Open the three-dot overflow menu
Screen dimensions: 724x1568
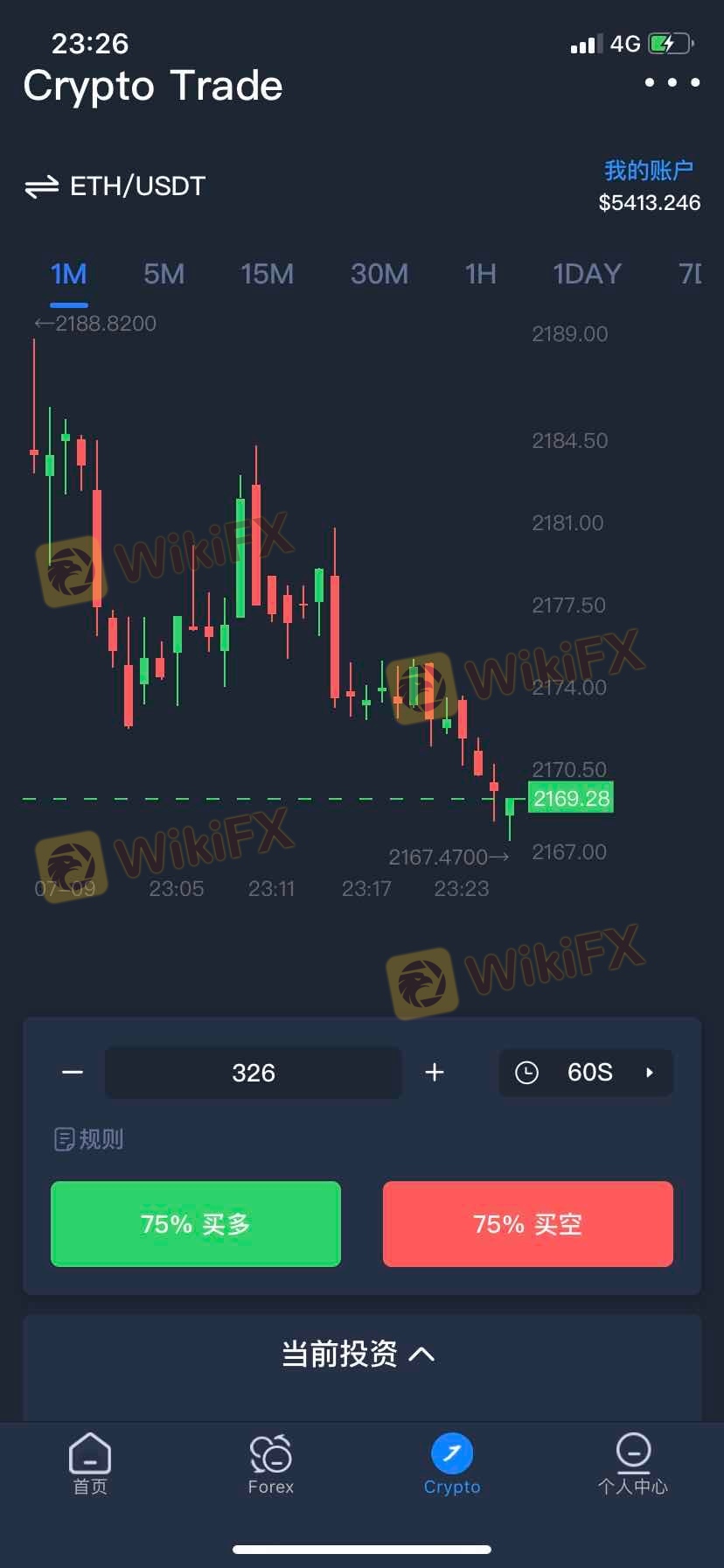coord(672,82)
